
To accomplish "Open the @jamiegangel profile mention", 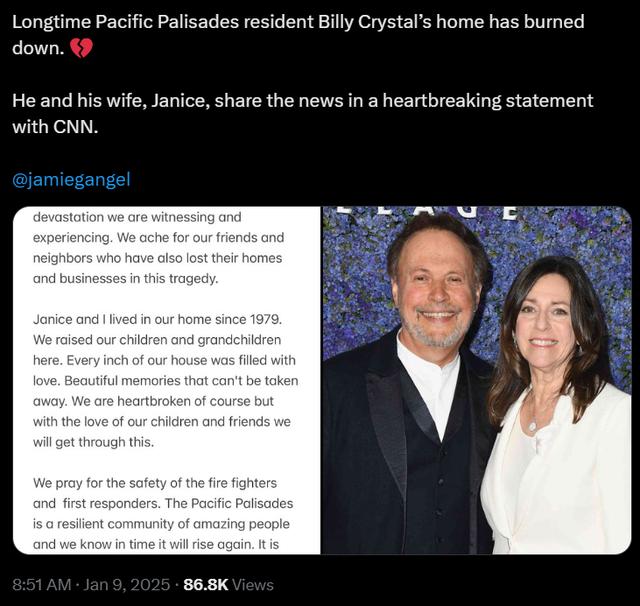I will [x=71, y=180].
